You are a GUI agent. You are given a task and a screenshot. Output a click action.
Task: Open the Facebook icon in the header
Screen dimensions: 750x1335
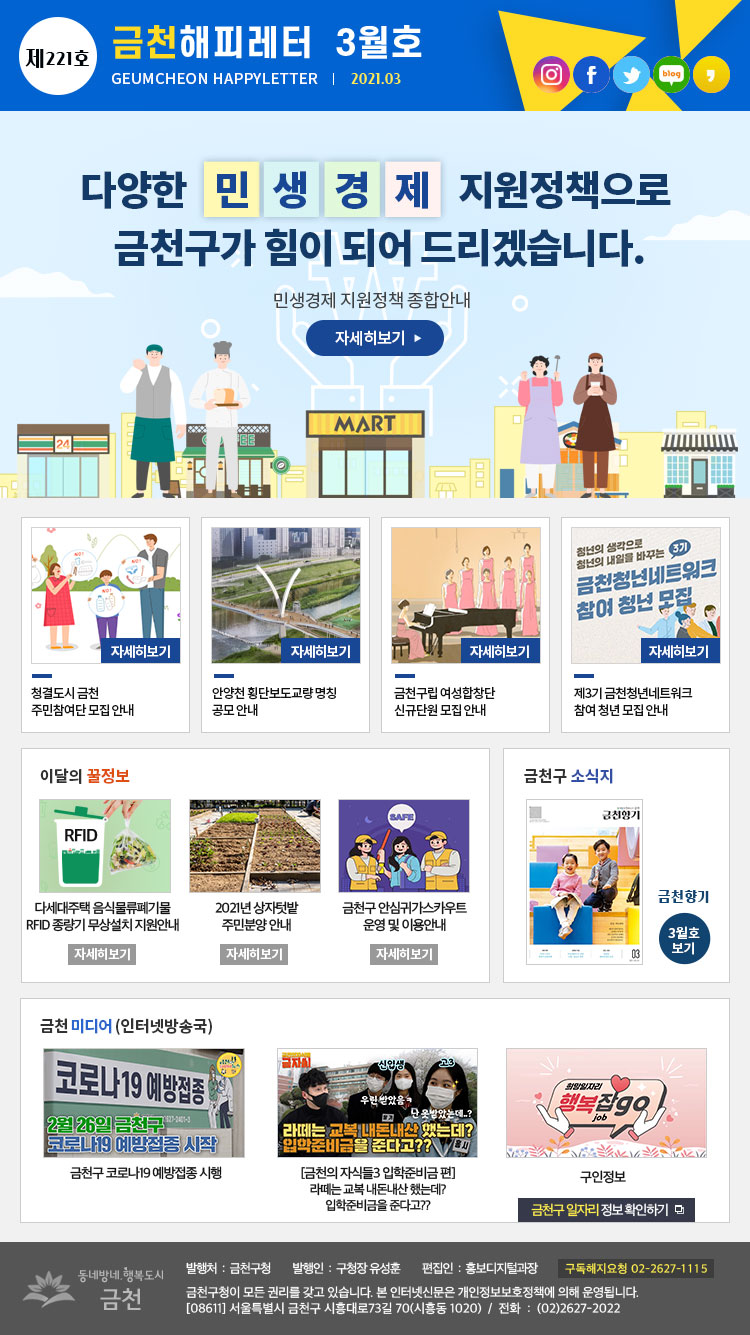[591, 74]
